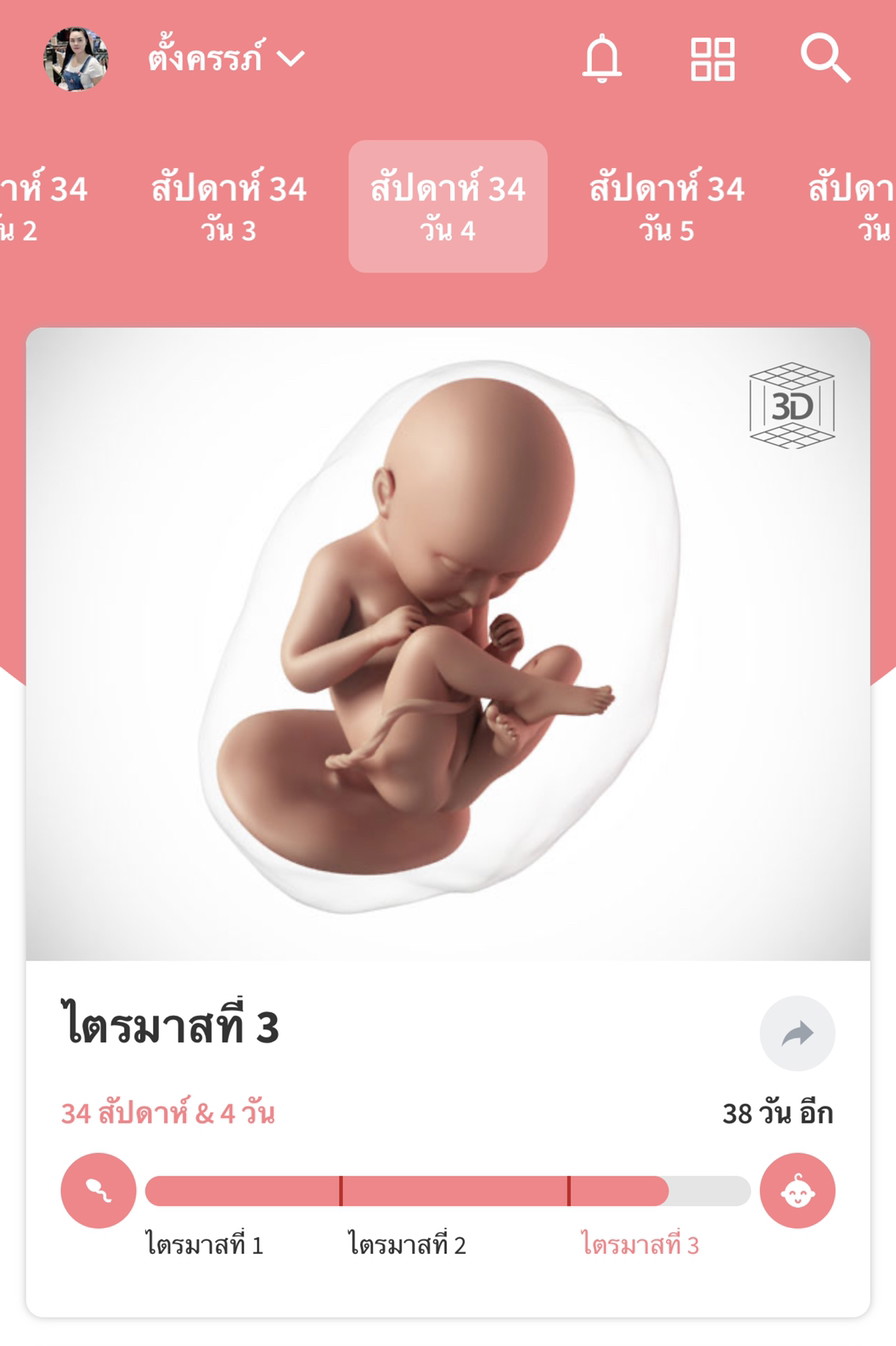Open the search magnifier
The height and width of the screenshot is (1346, 896).
(825, 59)
